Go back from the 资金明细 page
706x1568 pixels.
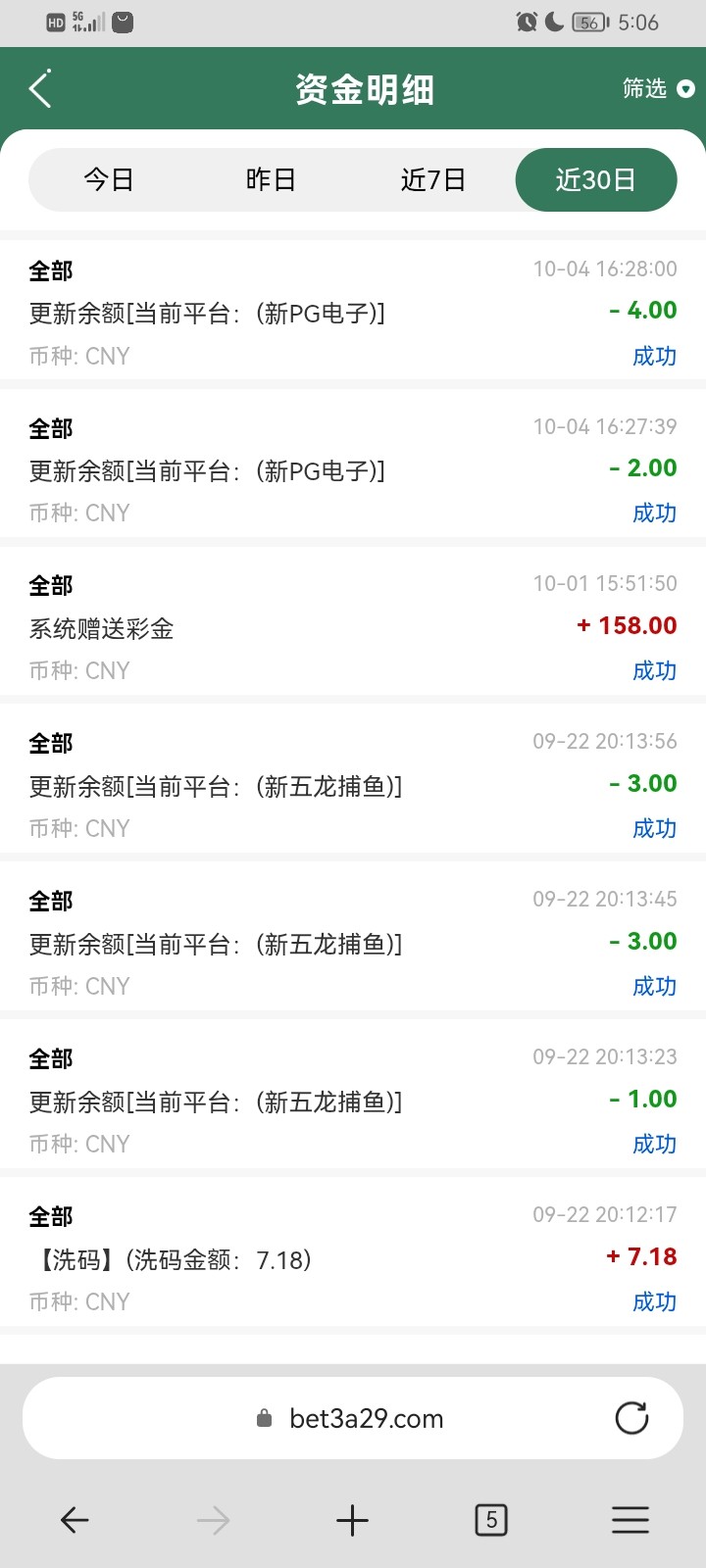40,89
